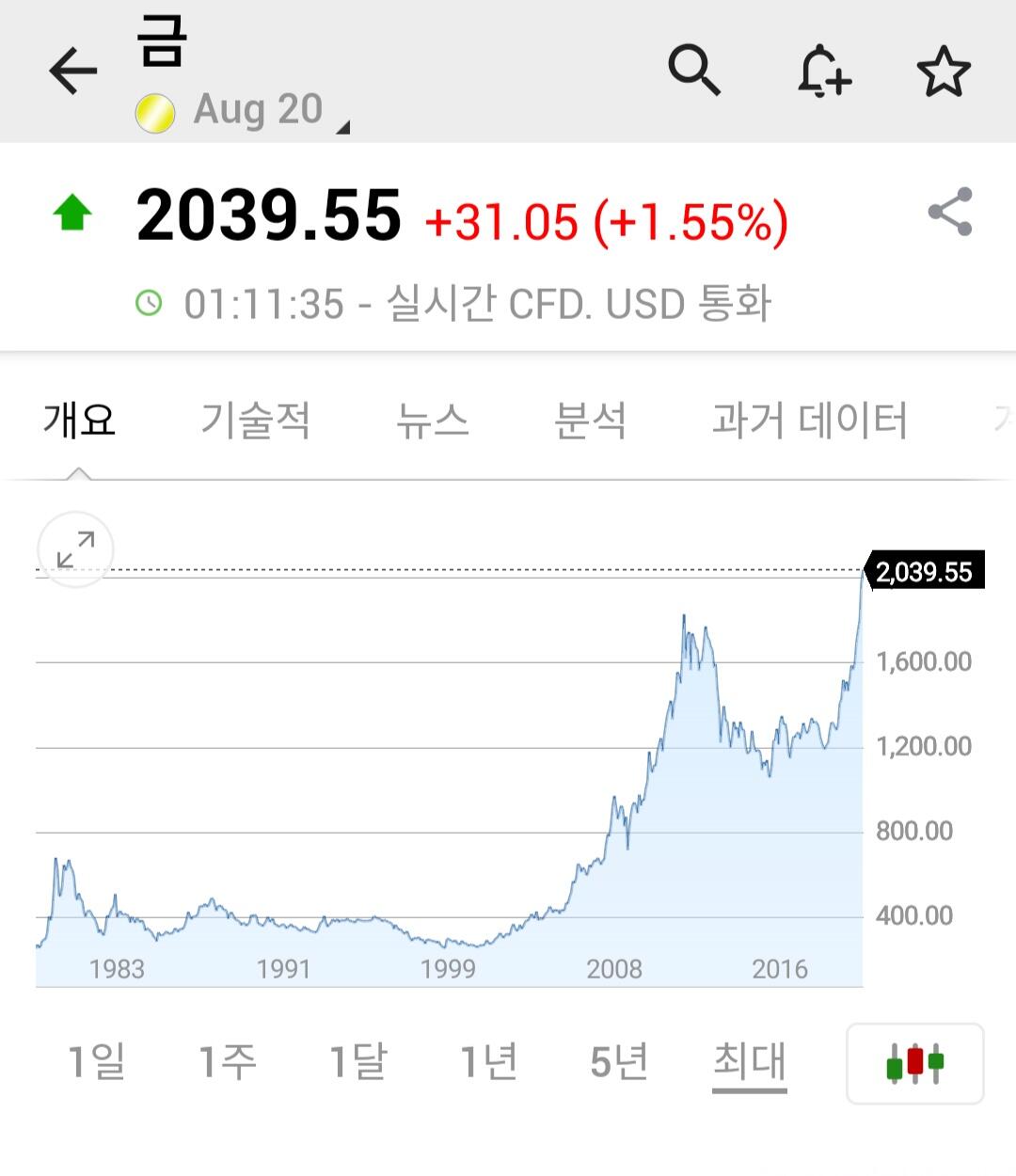Screen dimensions: 1016x1176
Task: Choose the 5년 chart range
Action: click(619, 1061)
